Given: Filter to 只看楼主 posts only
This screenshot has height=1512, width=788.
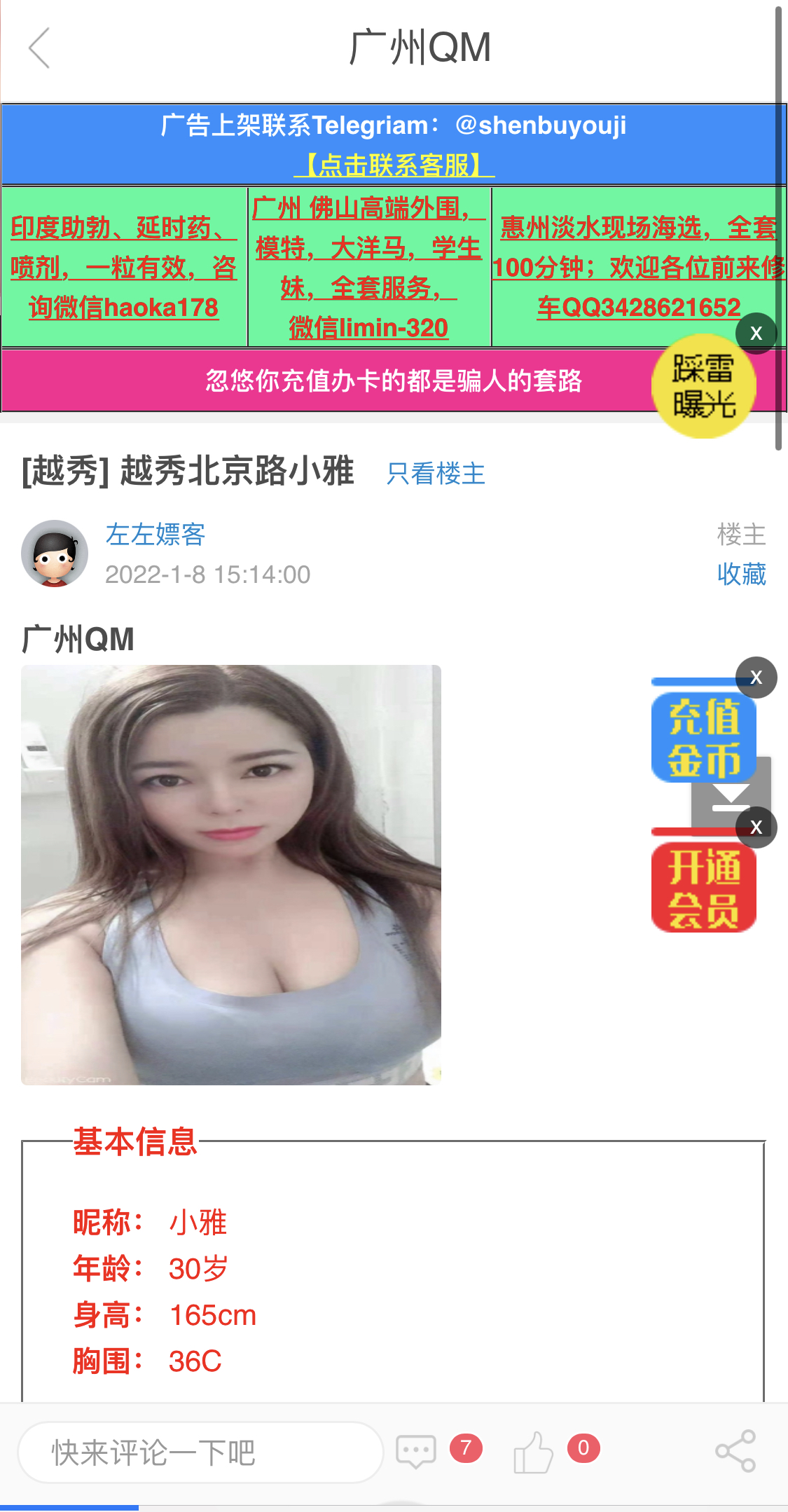Looking at the screenshot, I should tap(436, 474).
